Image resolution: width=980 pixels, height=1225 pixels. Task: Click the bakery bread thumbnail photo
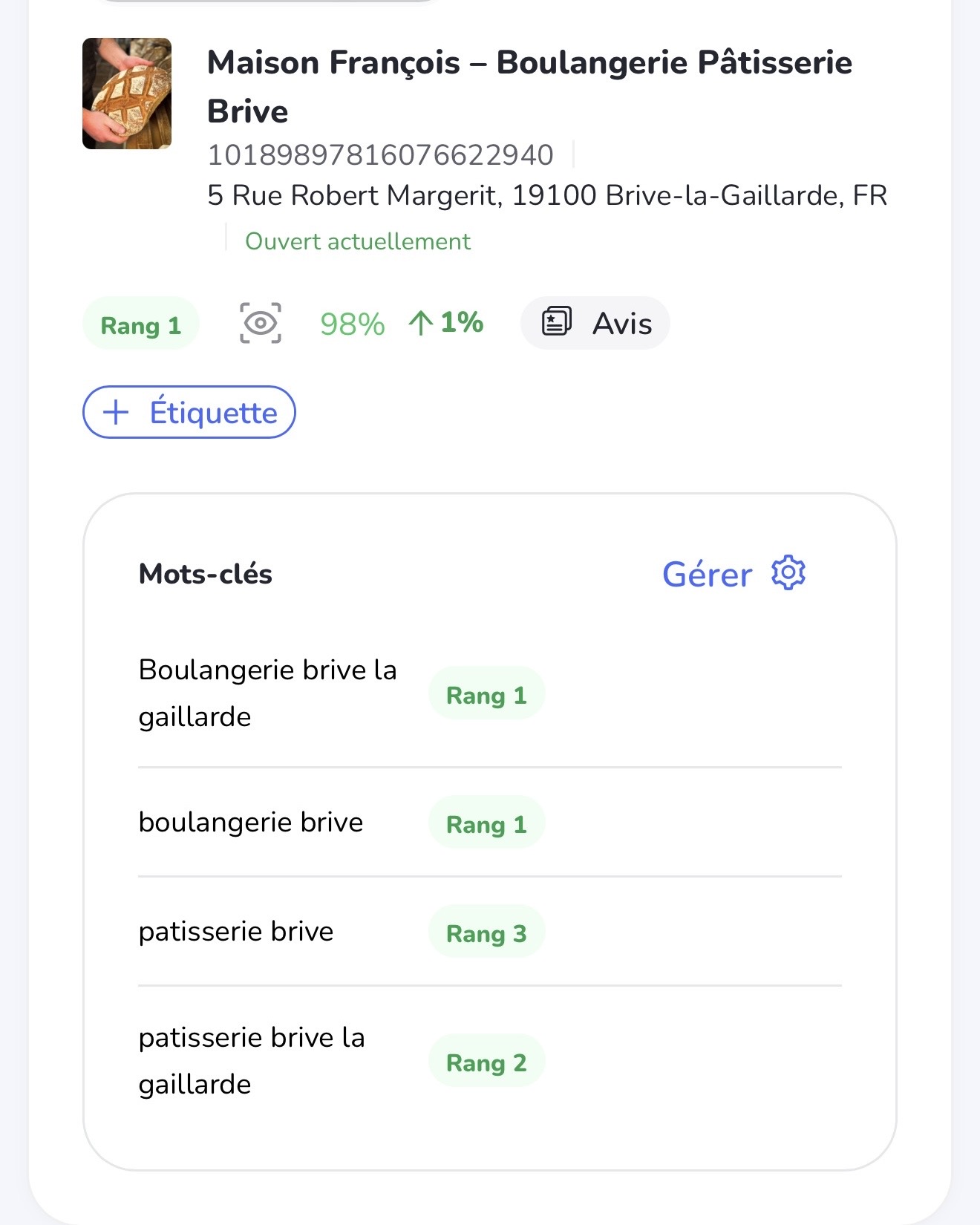(127, 92)
